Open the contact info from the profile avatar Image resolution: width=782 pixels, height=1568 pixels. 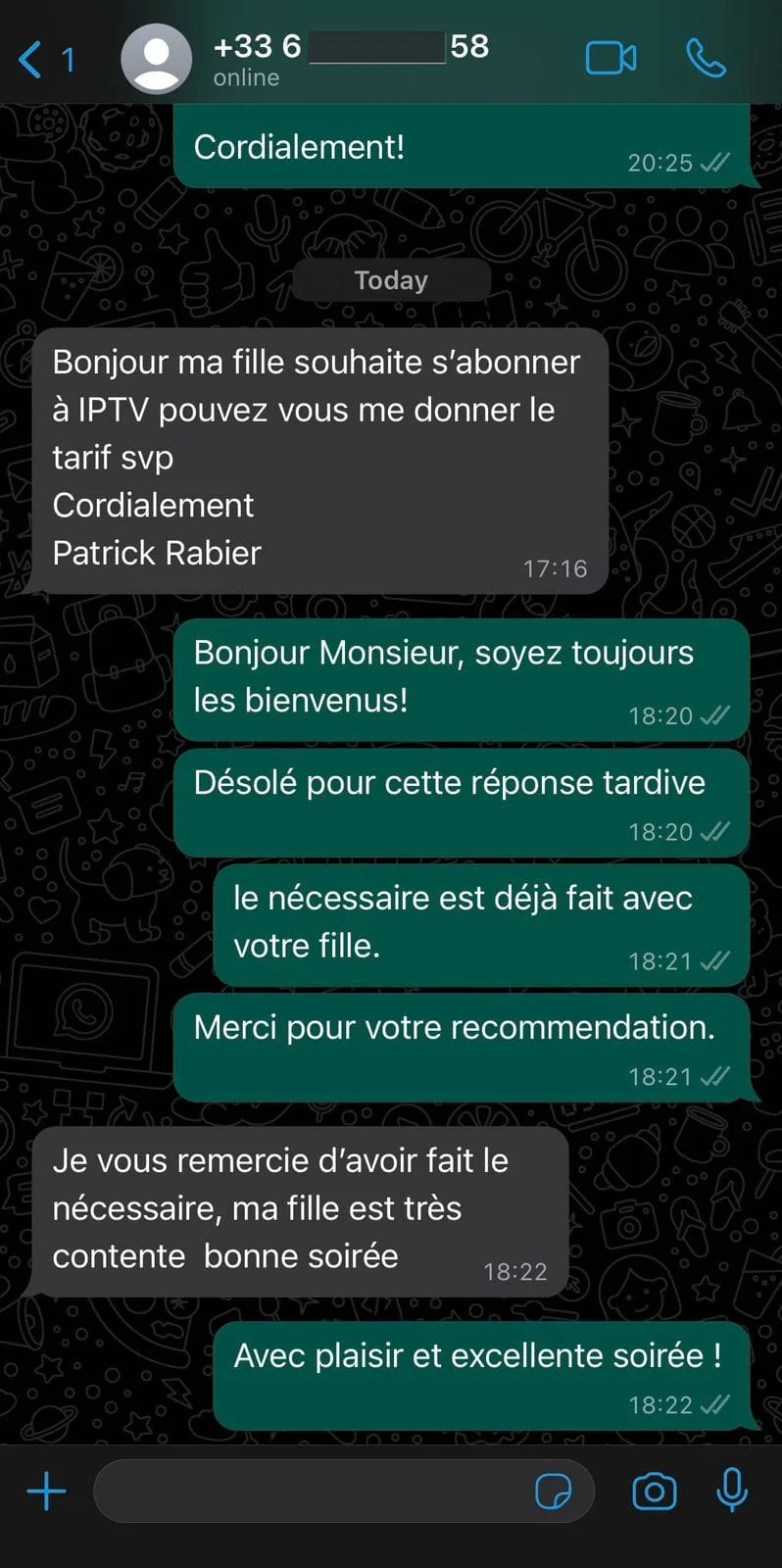click(157, 59)
